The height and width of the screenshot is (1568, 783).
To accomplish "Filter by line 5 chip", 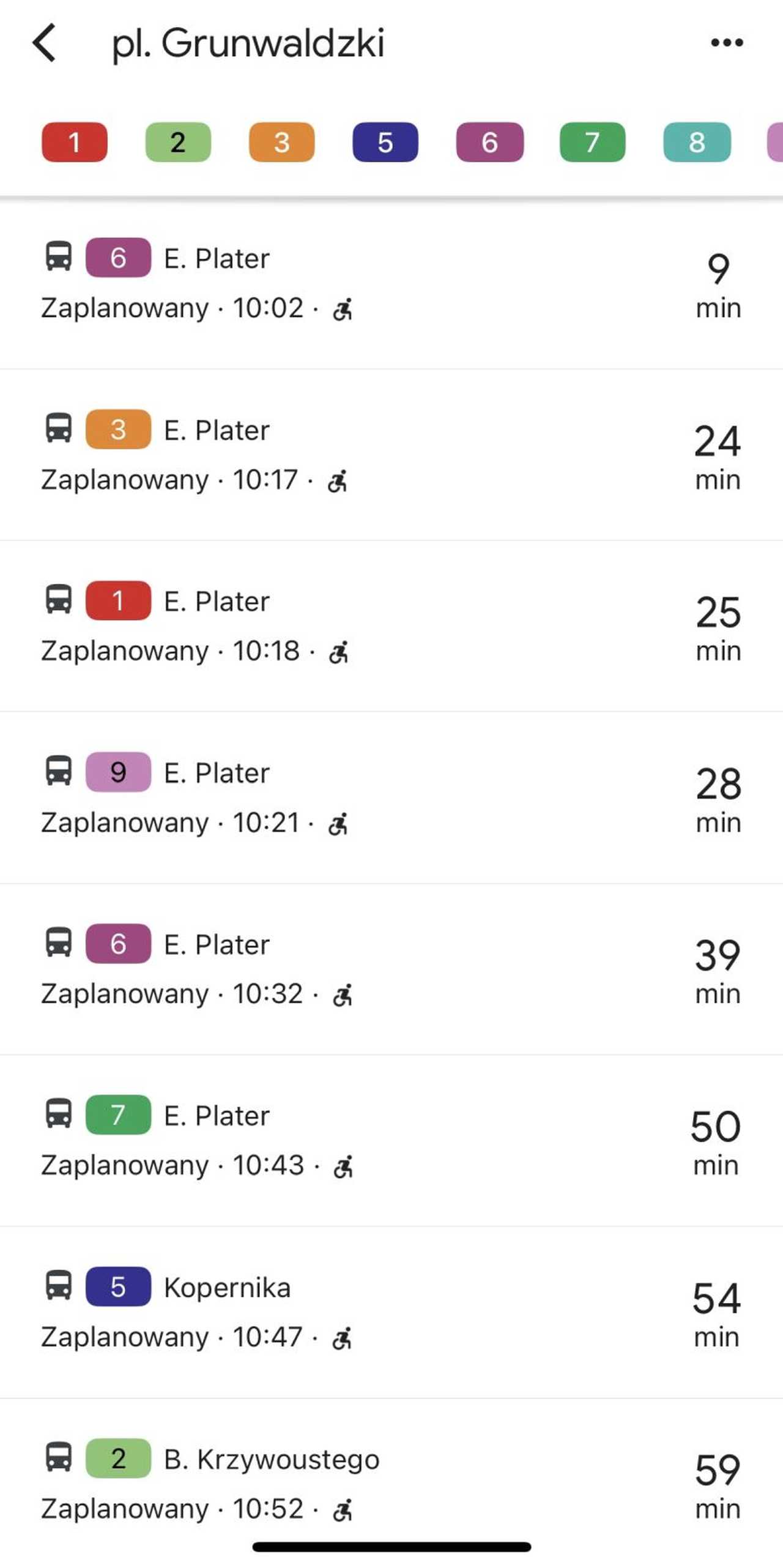I will 385,142.
